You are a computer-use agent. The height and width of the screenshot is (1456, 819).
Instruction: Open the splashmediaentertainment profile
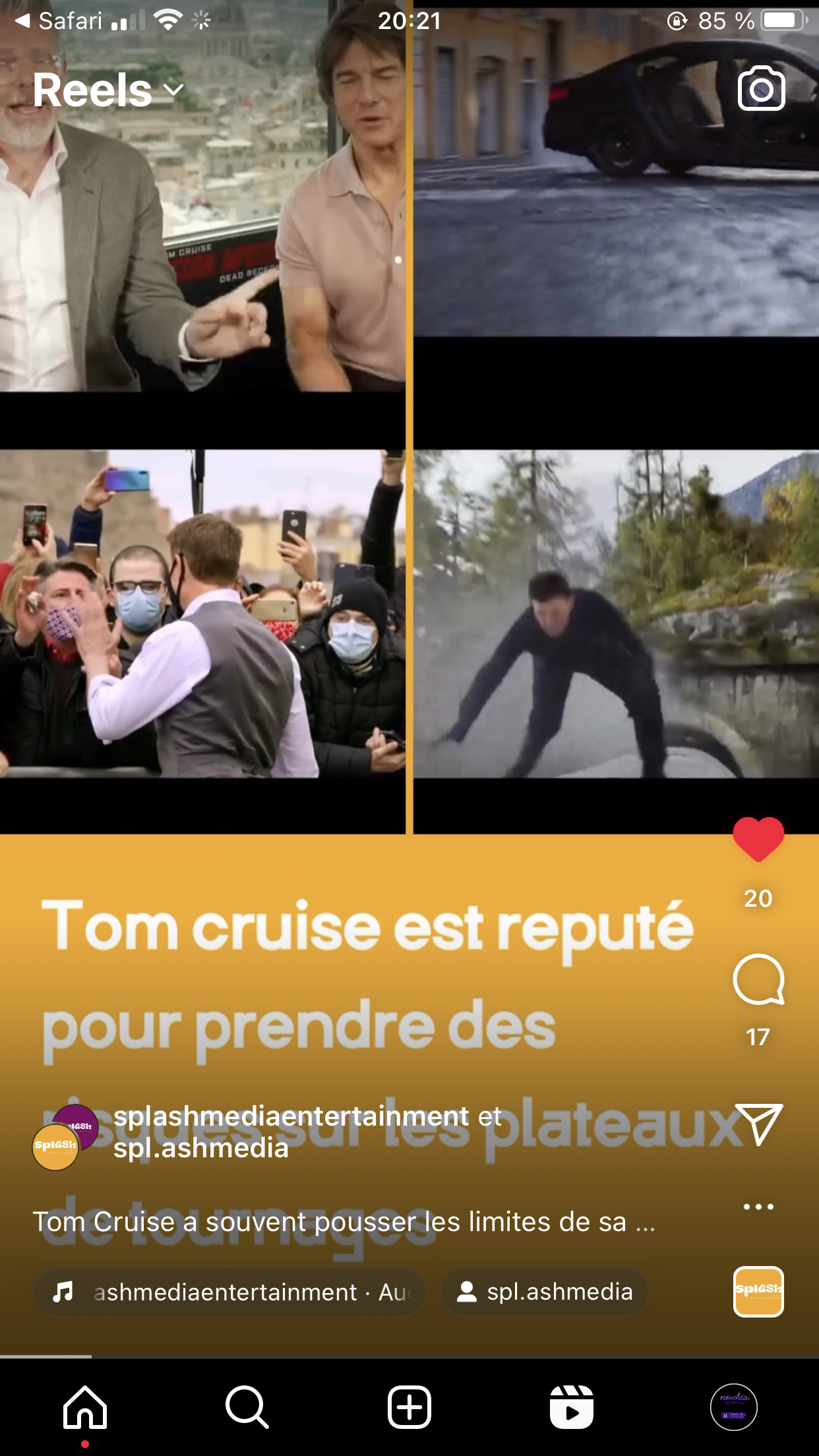point(290,1117)
